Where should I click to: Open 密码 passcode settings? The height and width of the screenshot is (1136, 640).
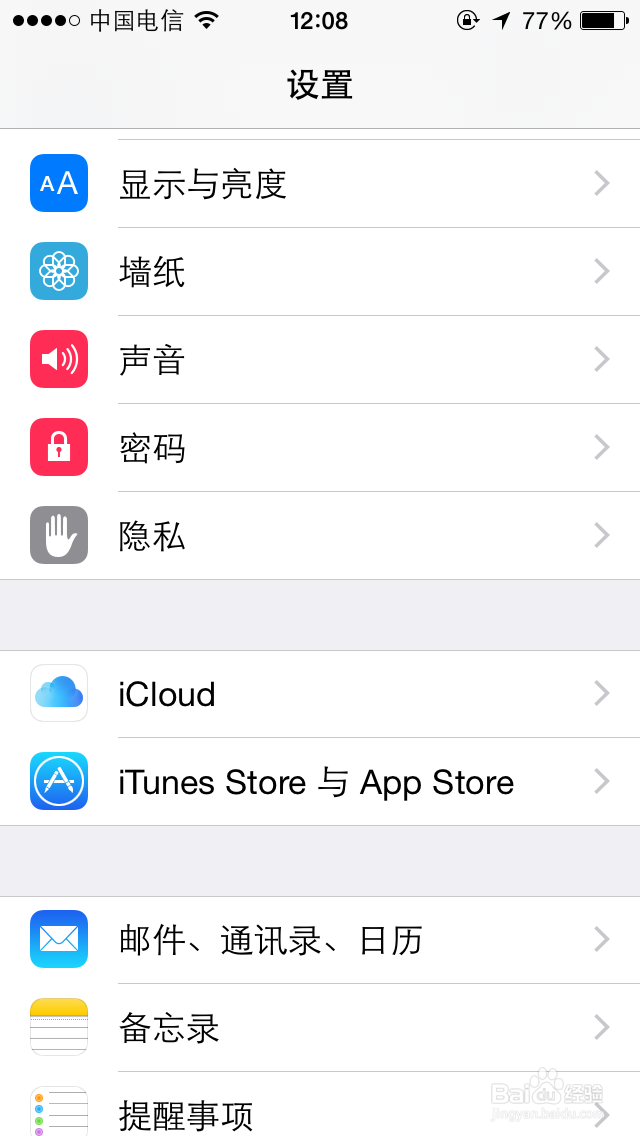(x=320, y=448)
